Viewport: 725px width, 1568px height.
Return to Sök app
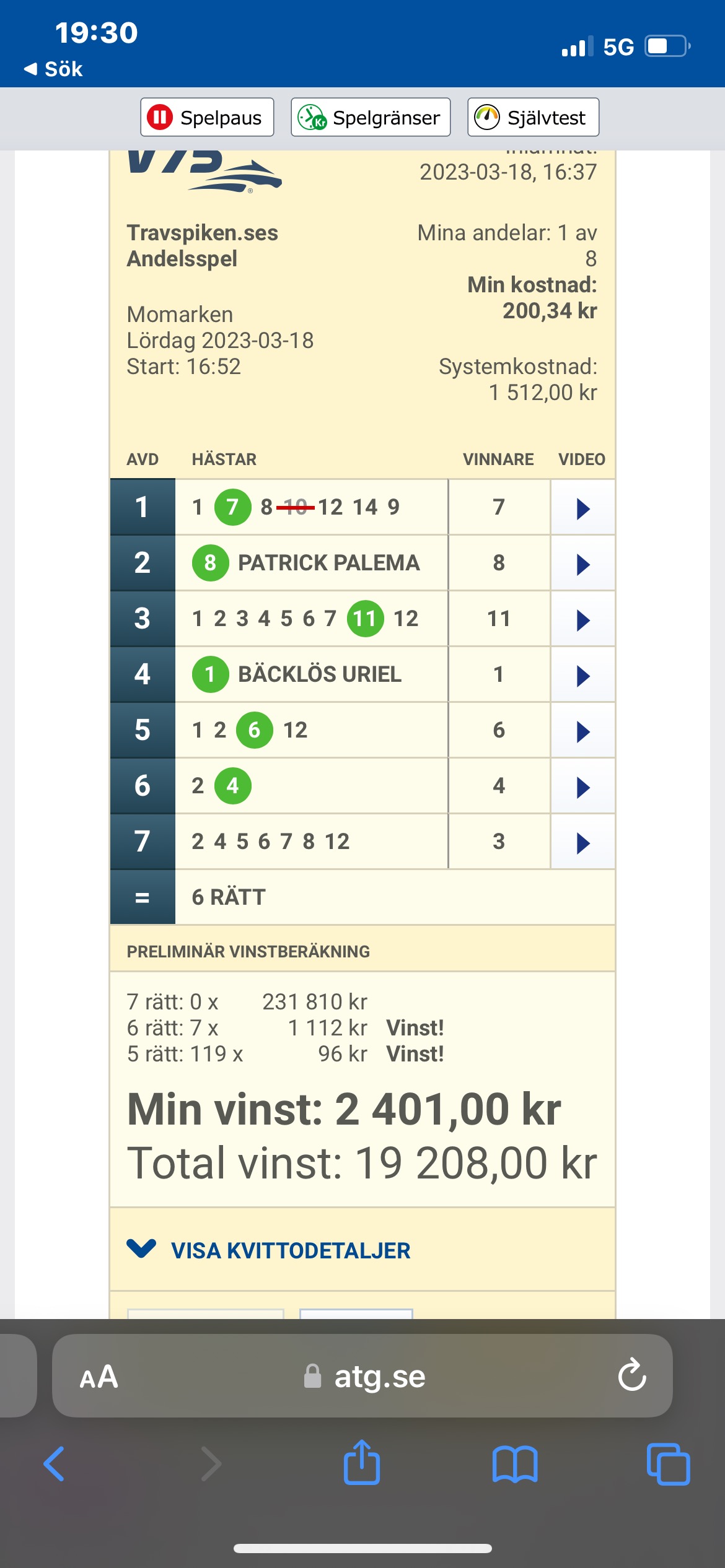[53, 69]
